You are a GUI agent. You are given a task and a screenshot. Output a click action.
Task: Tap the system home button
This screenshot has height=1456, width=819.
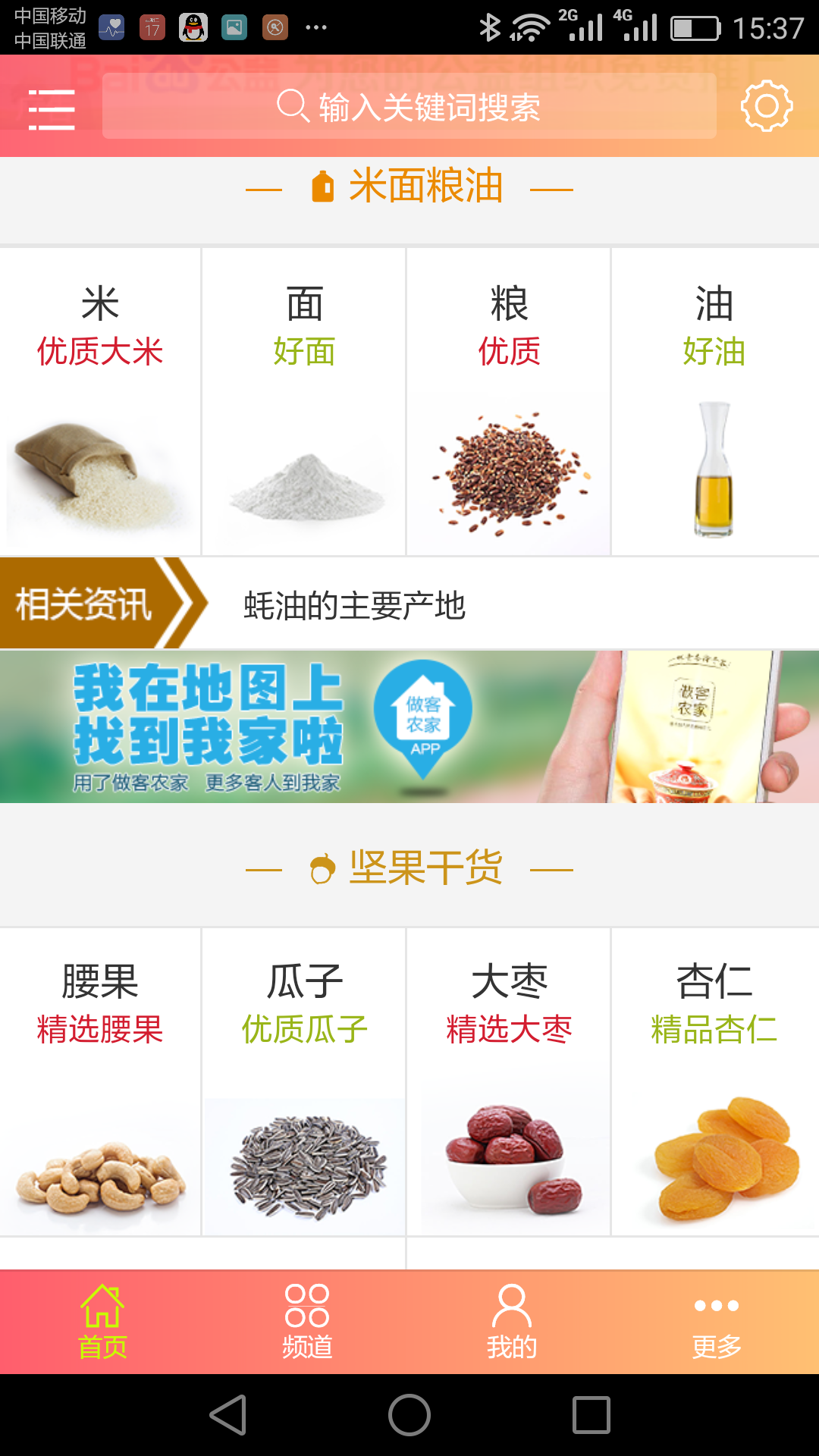(x=409, y=1415)
